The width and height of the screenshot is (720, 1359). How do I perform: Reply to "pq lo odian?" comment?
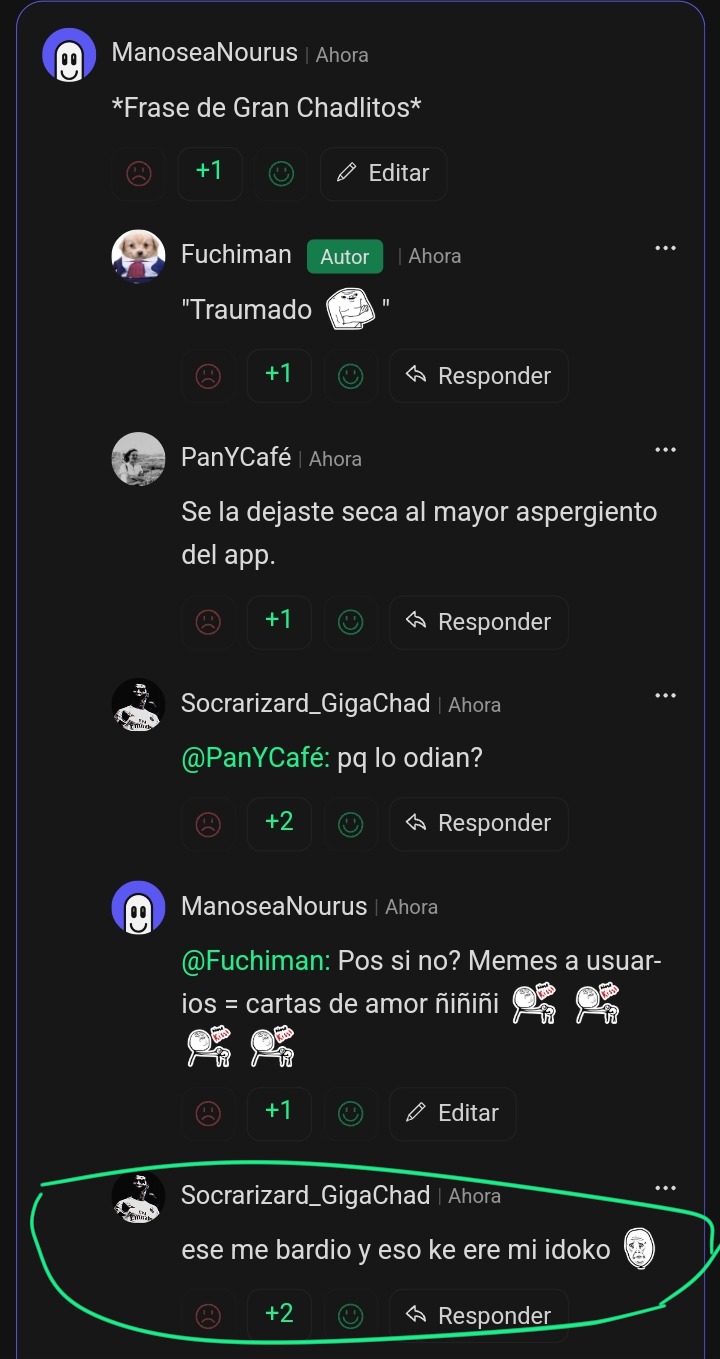tap(479, 823)
